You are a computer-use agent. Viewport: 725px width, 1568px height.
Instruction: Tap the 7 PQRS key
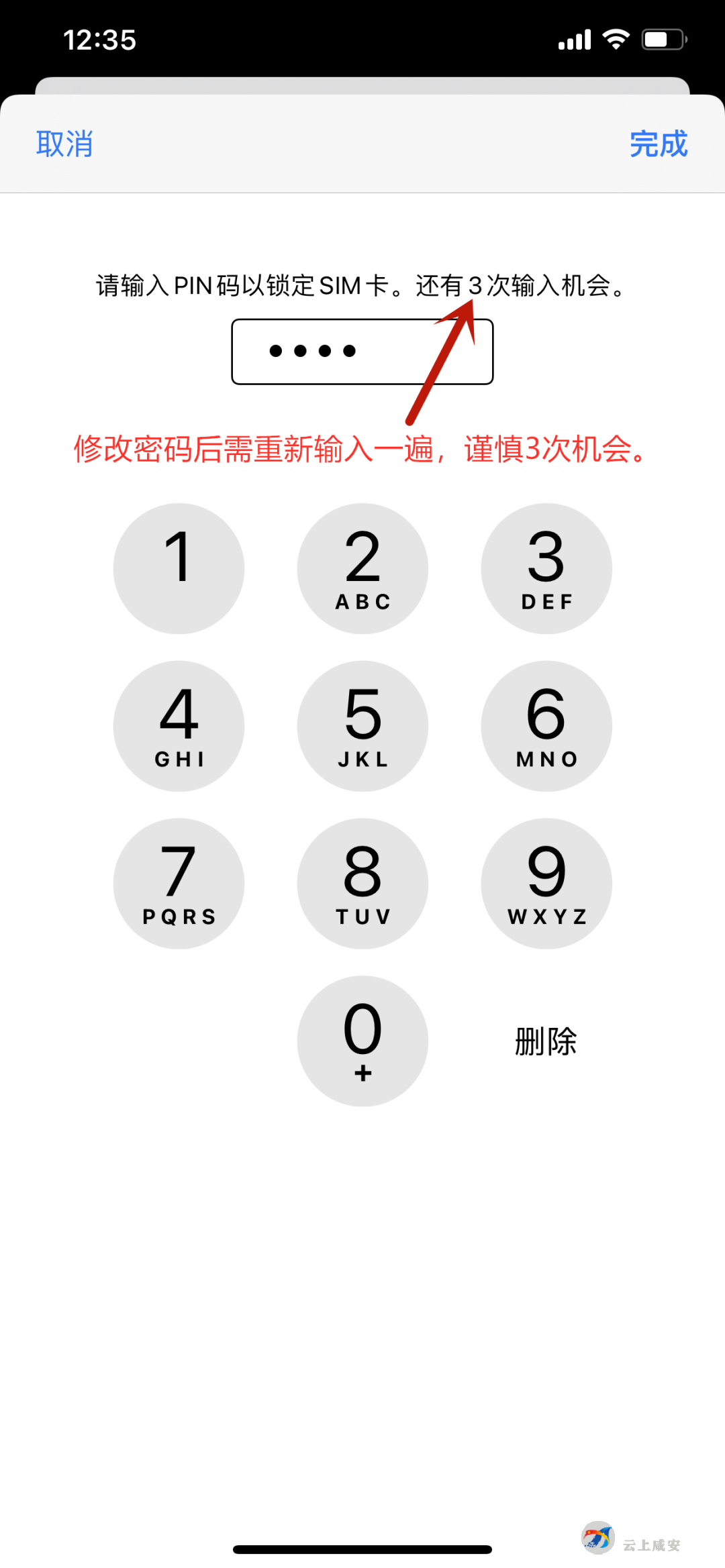click(x=179, y=884)
